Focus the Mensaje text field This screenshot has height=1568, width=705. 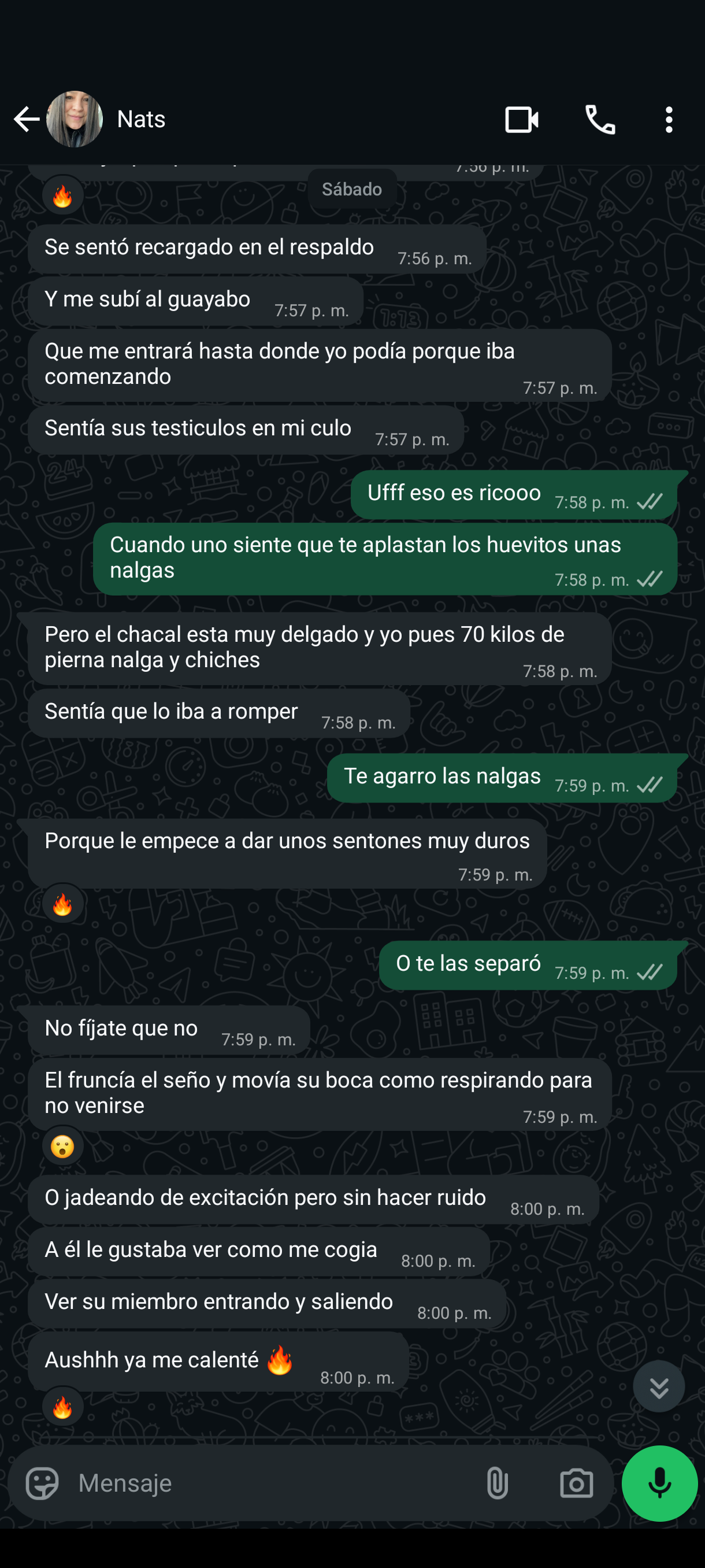click(268, 1484)
